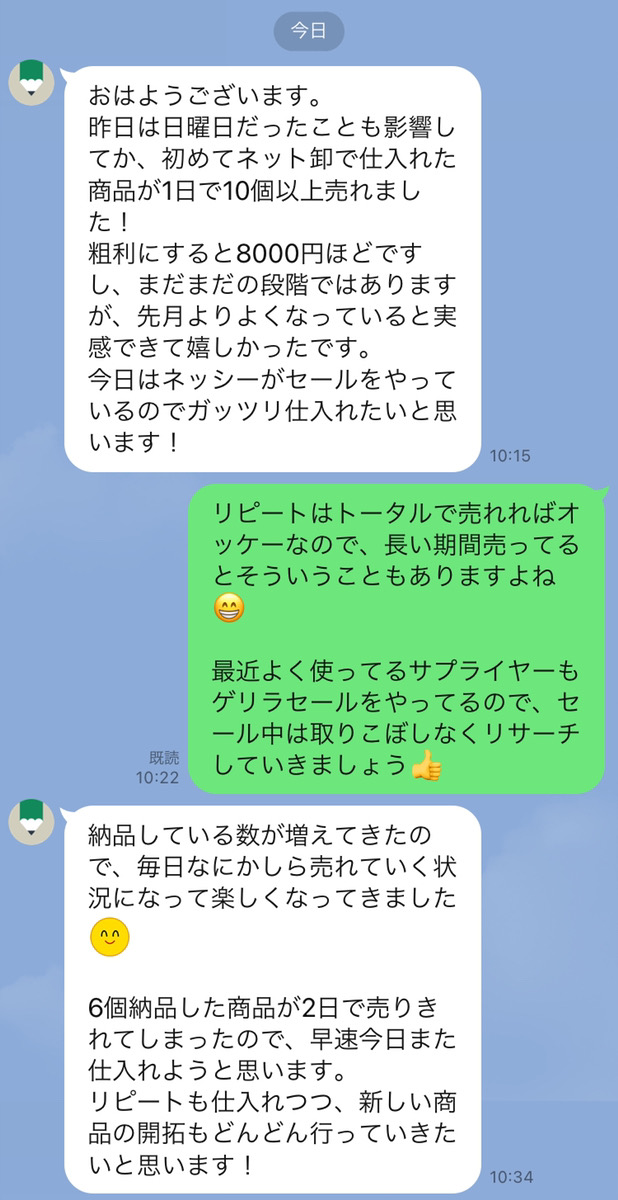618x1200 pixels.
Task: Open sender's avatar beside the 納品している数 message
Action: [x=33, y=821]
